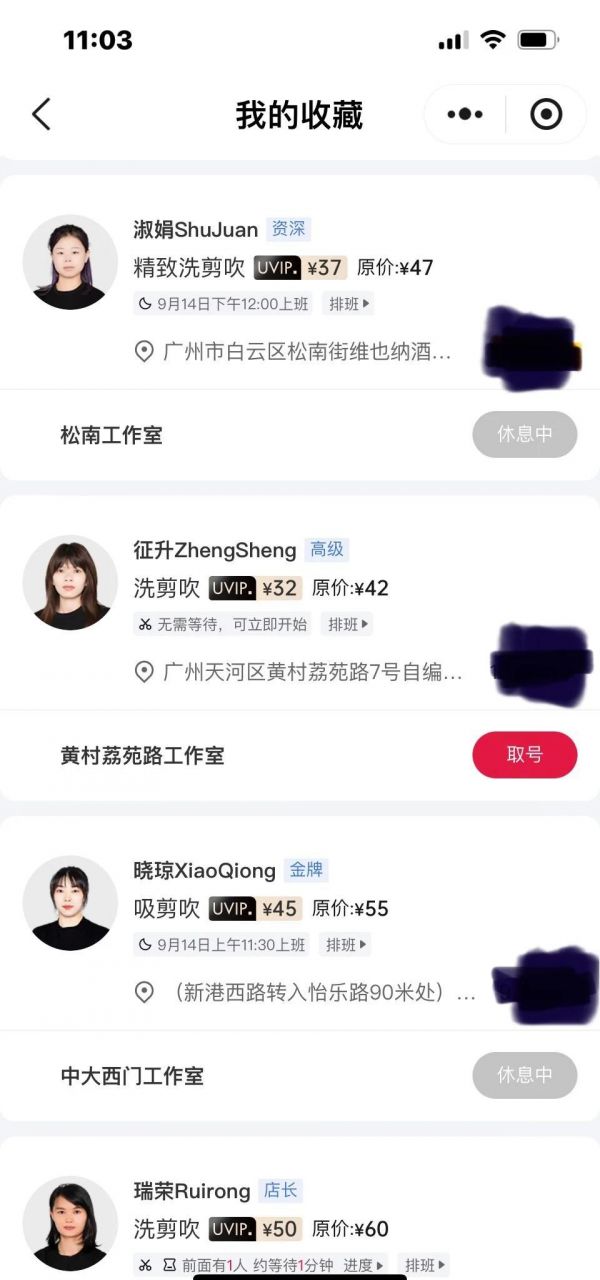
Task: View 排班 schedule for 征升ZhengSheng
Action: (x=348, y=624)
